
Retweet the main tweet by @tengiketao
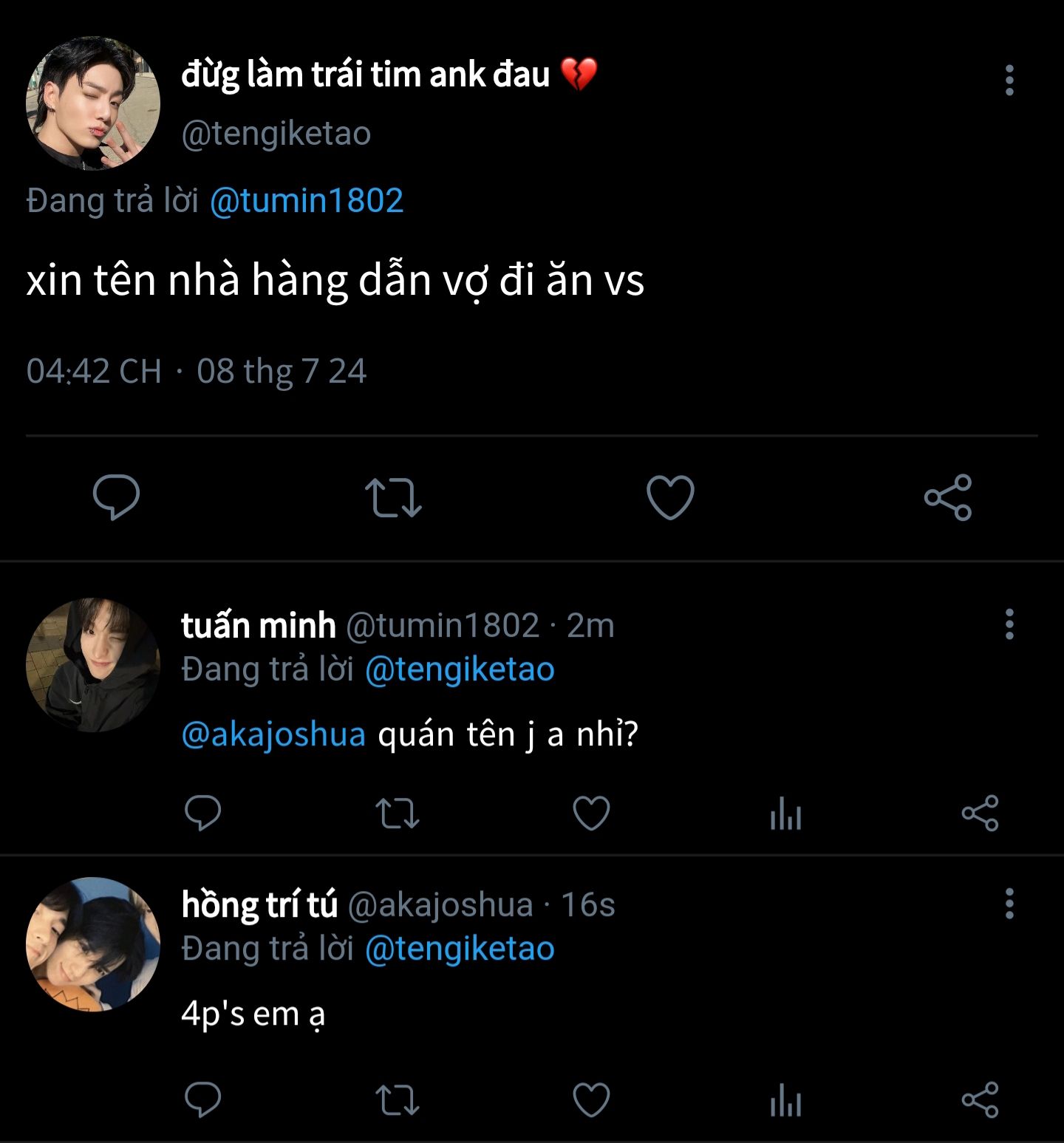[393, 497]
